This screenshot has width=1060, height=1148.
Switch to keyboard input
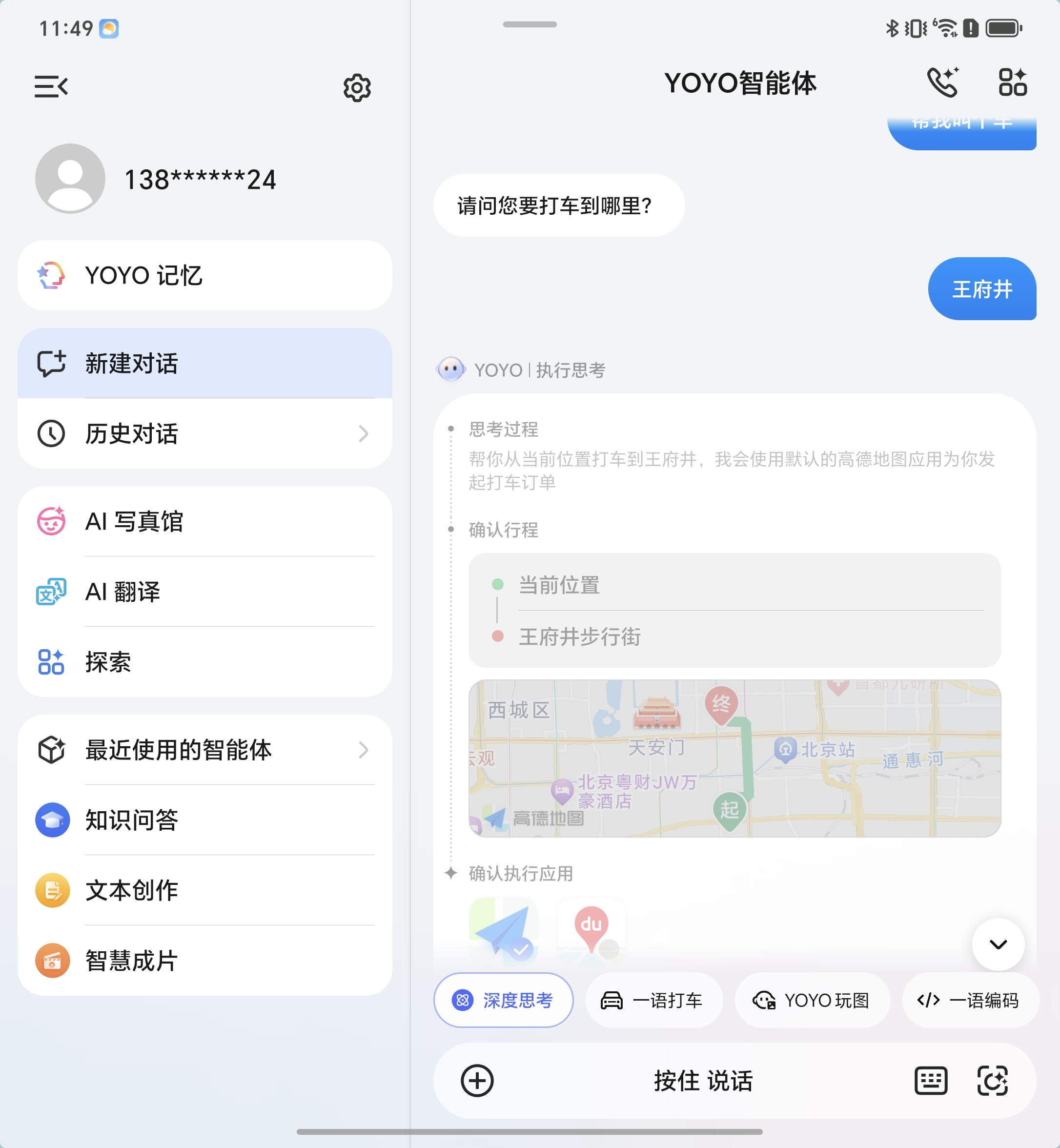(x=930, y=1081)
